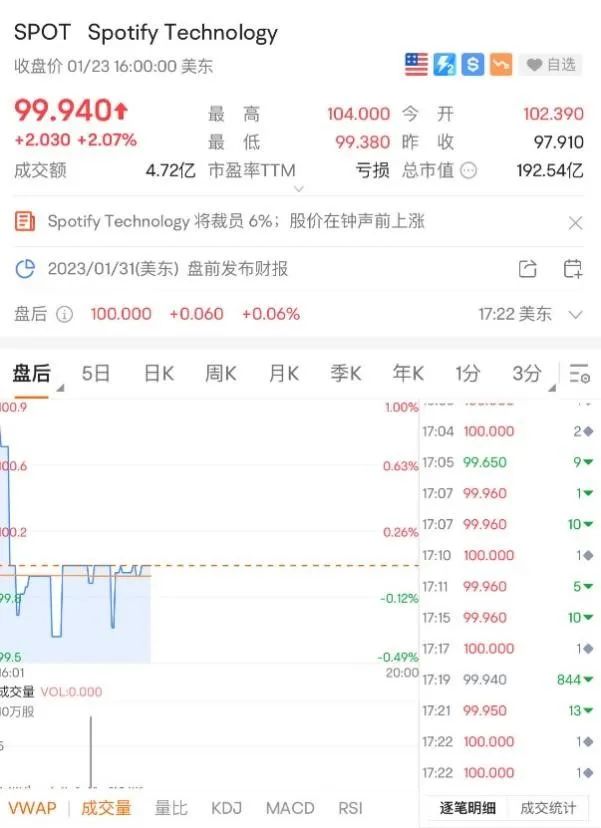Add SPOT to watchlist with 自选 button

551,65
